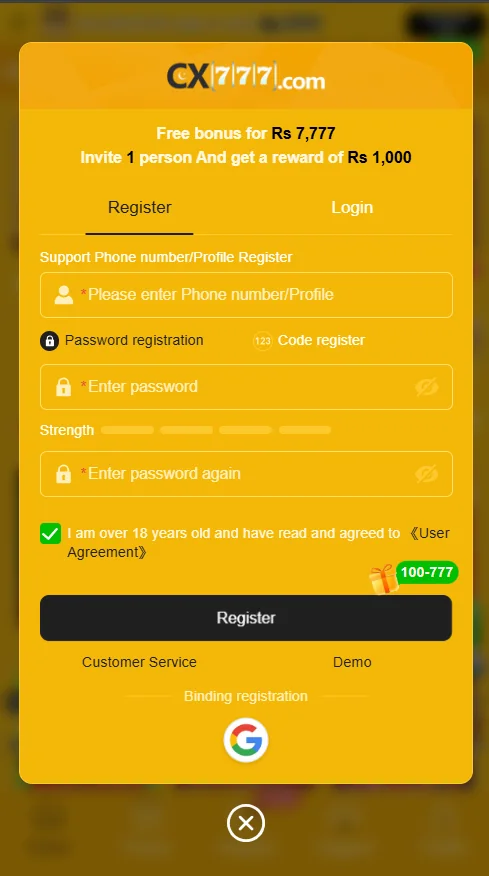Tap the Enter password field
Viewport: 489px width, 876px height.
point(246,387)
